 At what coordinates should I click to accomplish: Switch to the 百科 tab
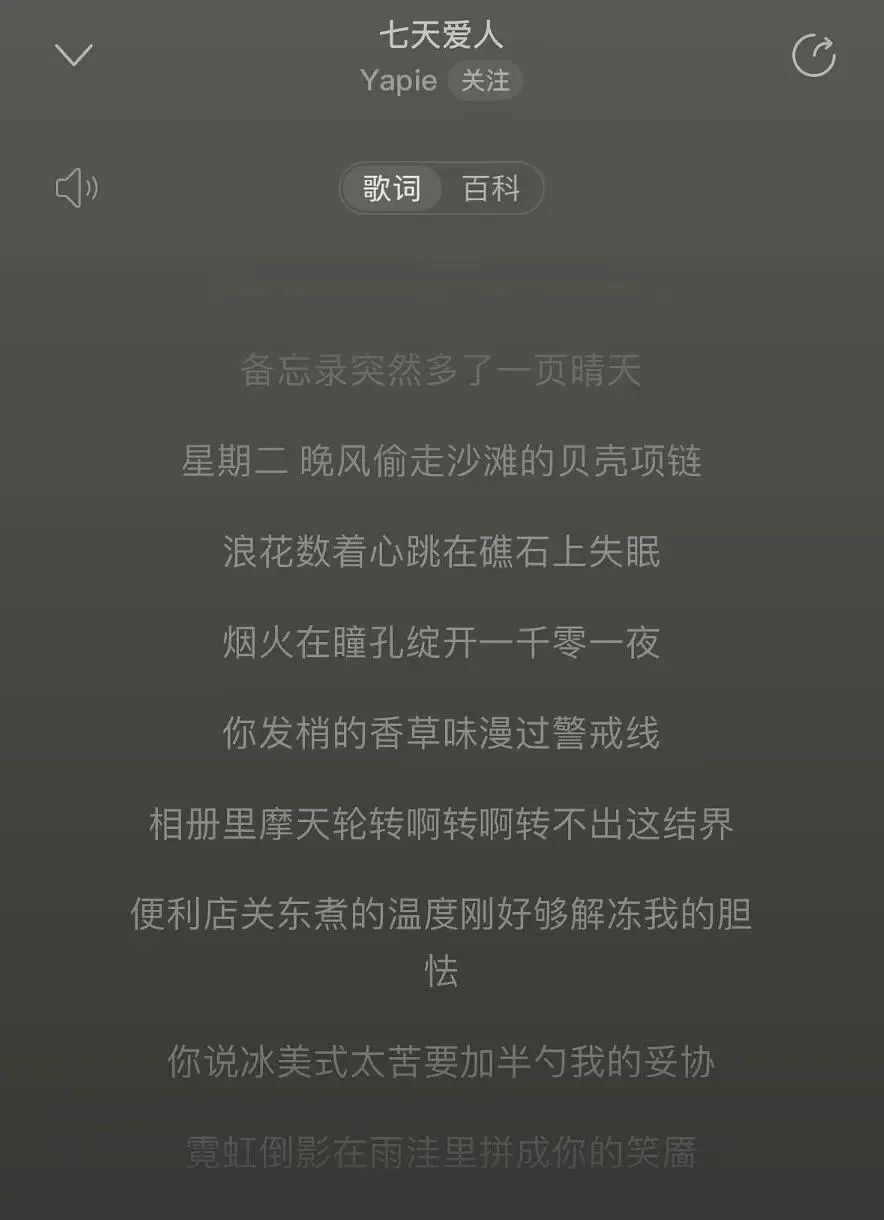pos(490,188)
